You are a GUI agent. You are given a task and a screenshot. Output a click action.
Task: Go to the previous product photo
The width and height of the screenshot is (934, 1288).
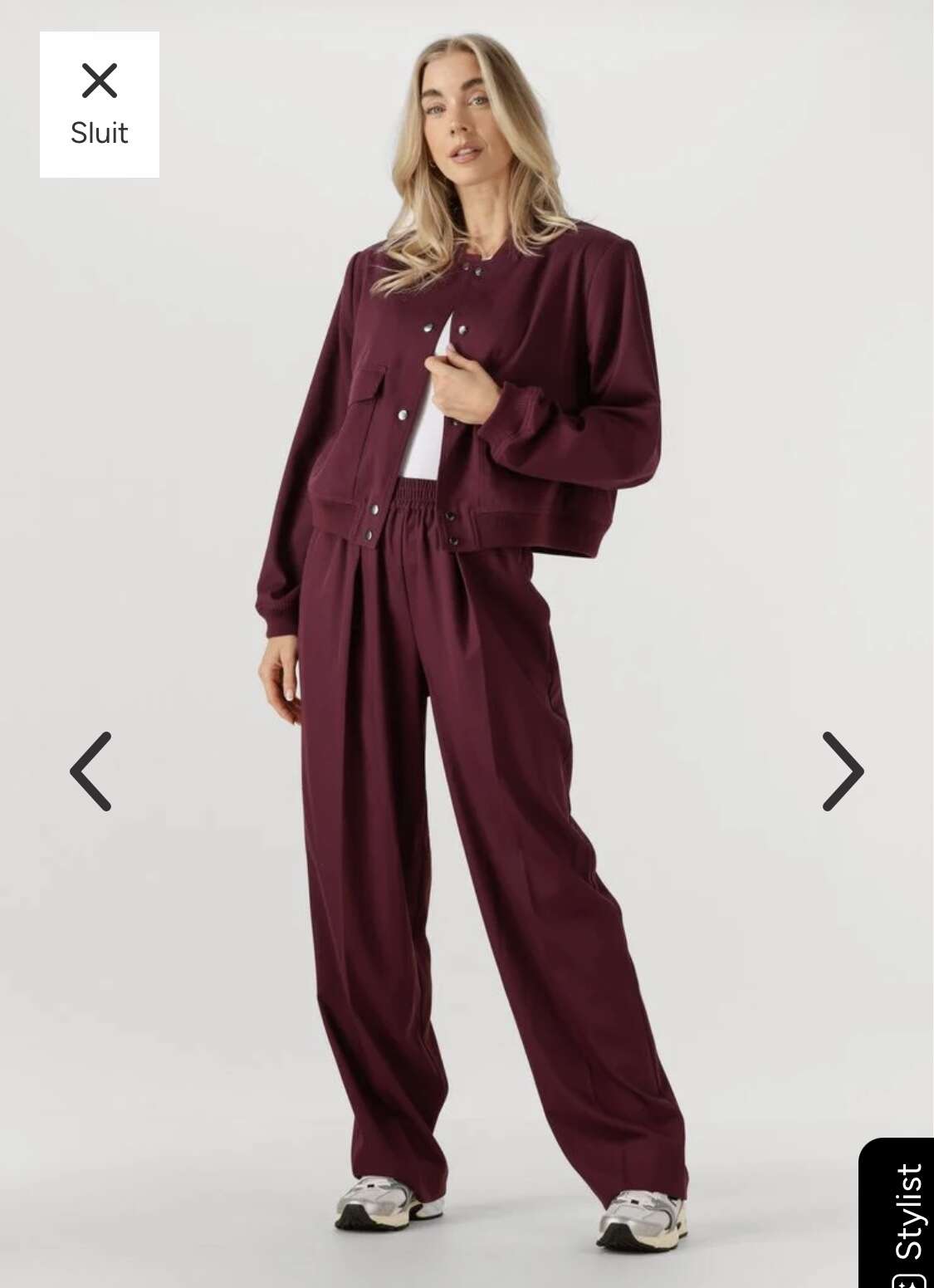click(90, 771)
